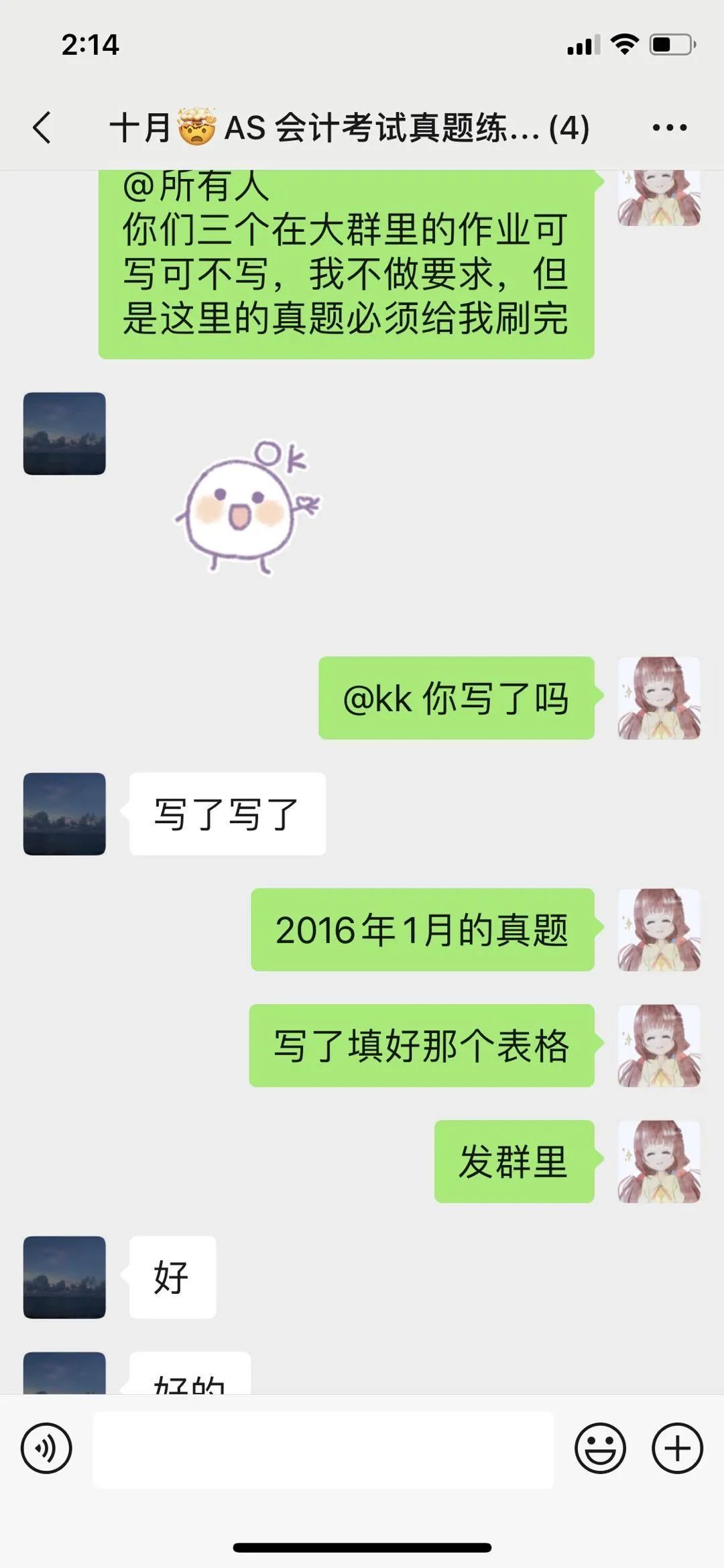Open avatar beside @kk 你写了吗 message
Screen dimensions: 724x1568
tap(658, 698)
